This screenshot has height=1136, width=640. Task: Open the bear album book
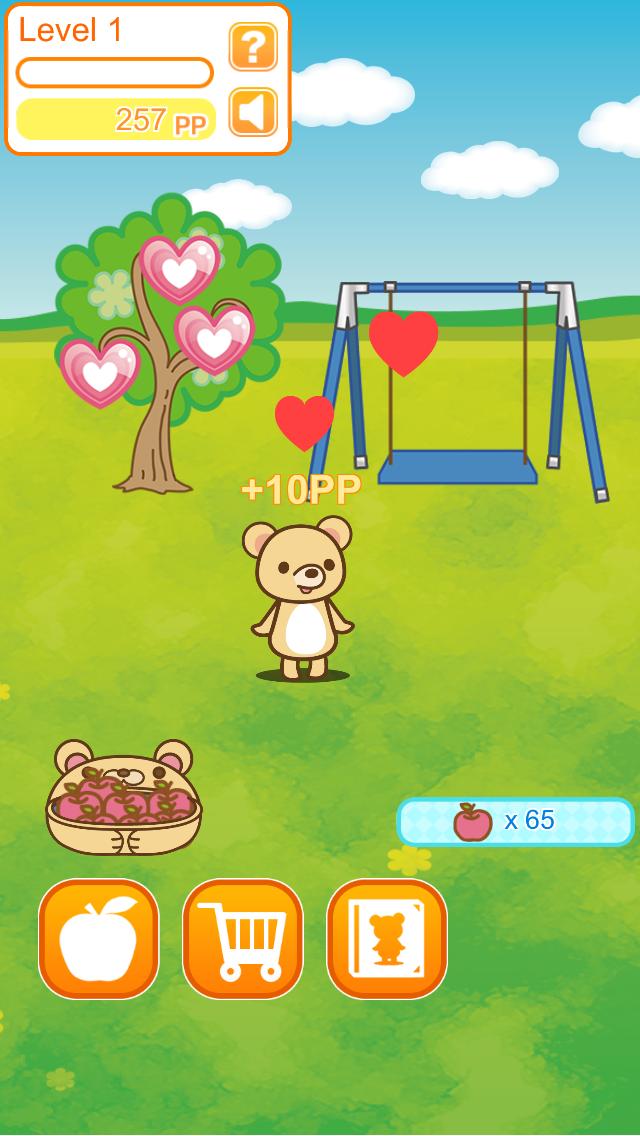387,938
